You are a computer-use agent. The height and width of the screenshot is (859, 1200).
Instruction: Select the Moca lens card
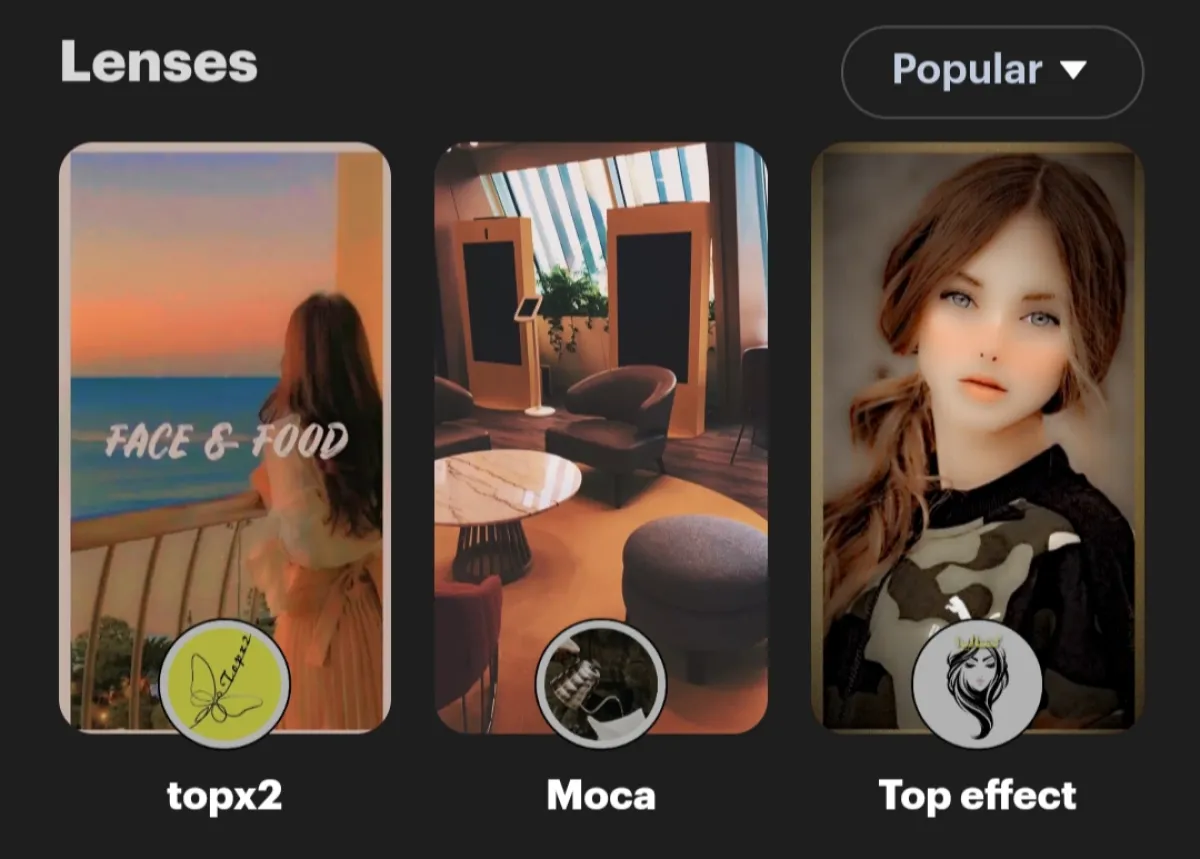(x=600, y=437)
